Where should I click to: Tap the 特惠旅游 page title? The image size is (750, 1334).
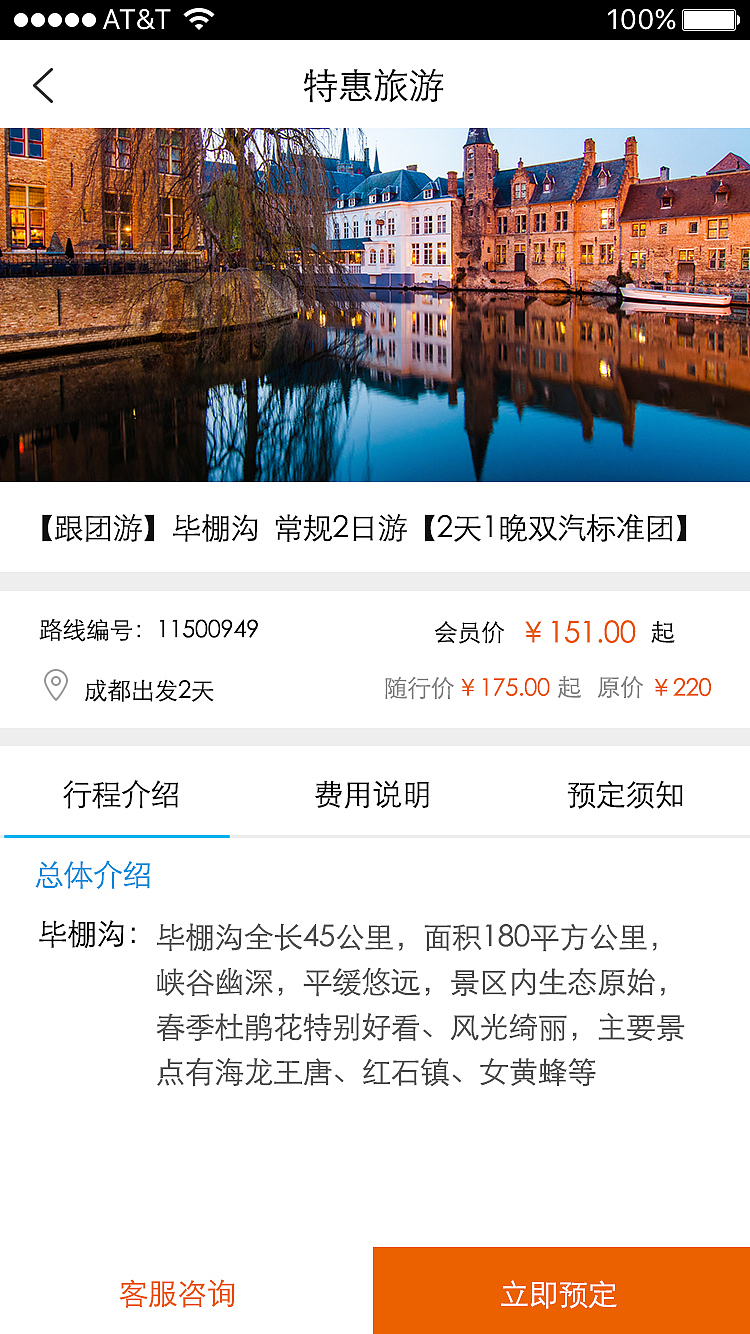pyautogui.click(x=375, y=85)
